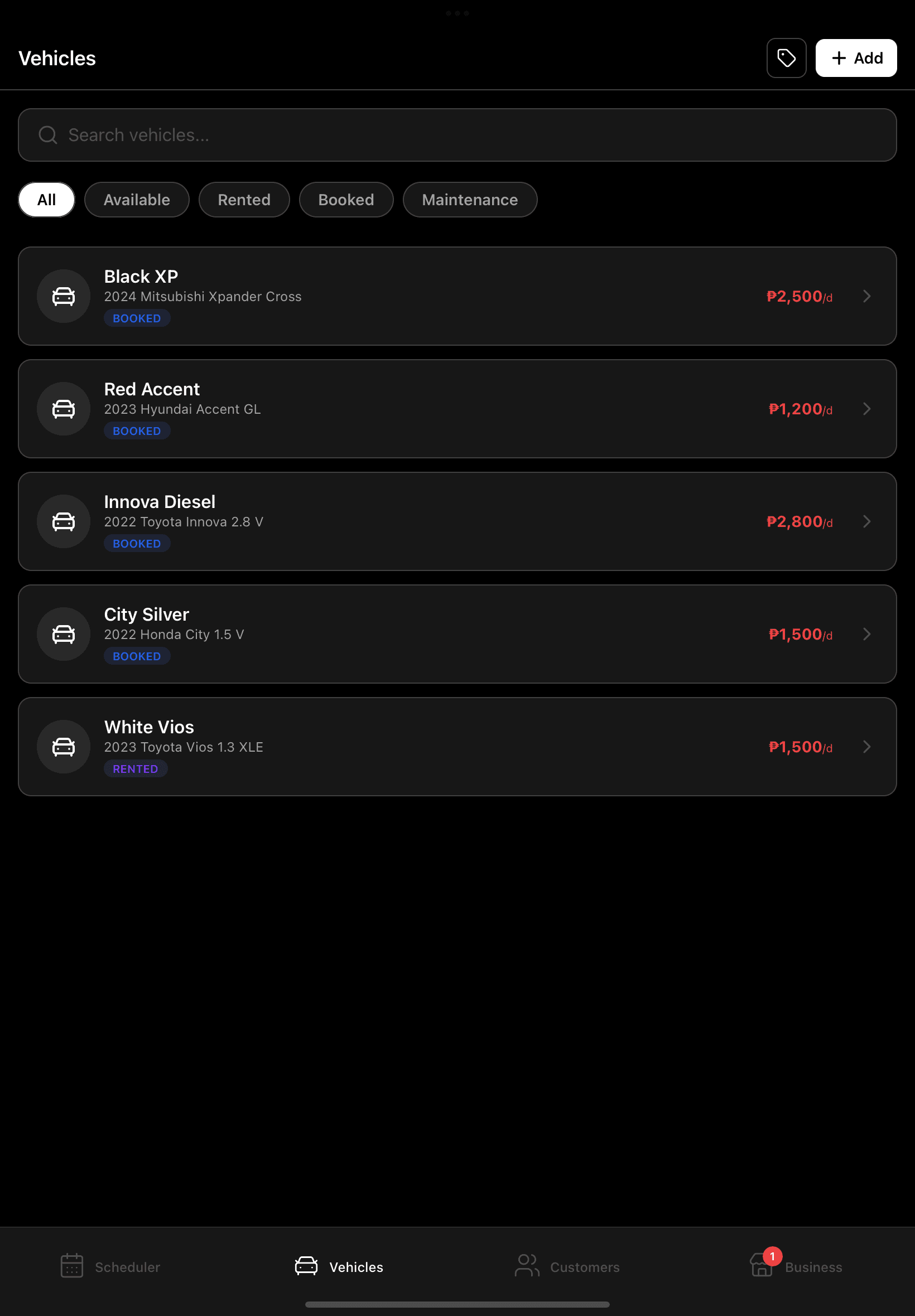Show only Booked vehicles
Viewport: 915px width, 1316px height.
346,200
